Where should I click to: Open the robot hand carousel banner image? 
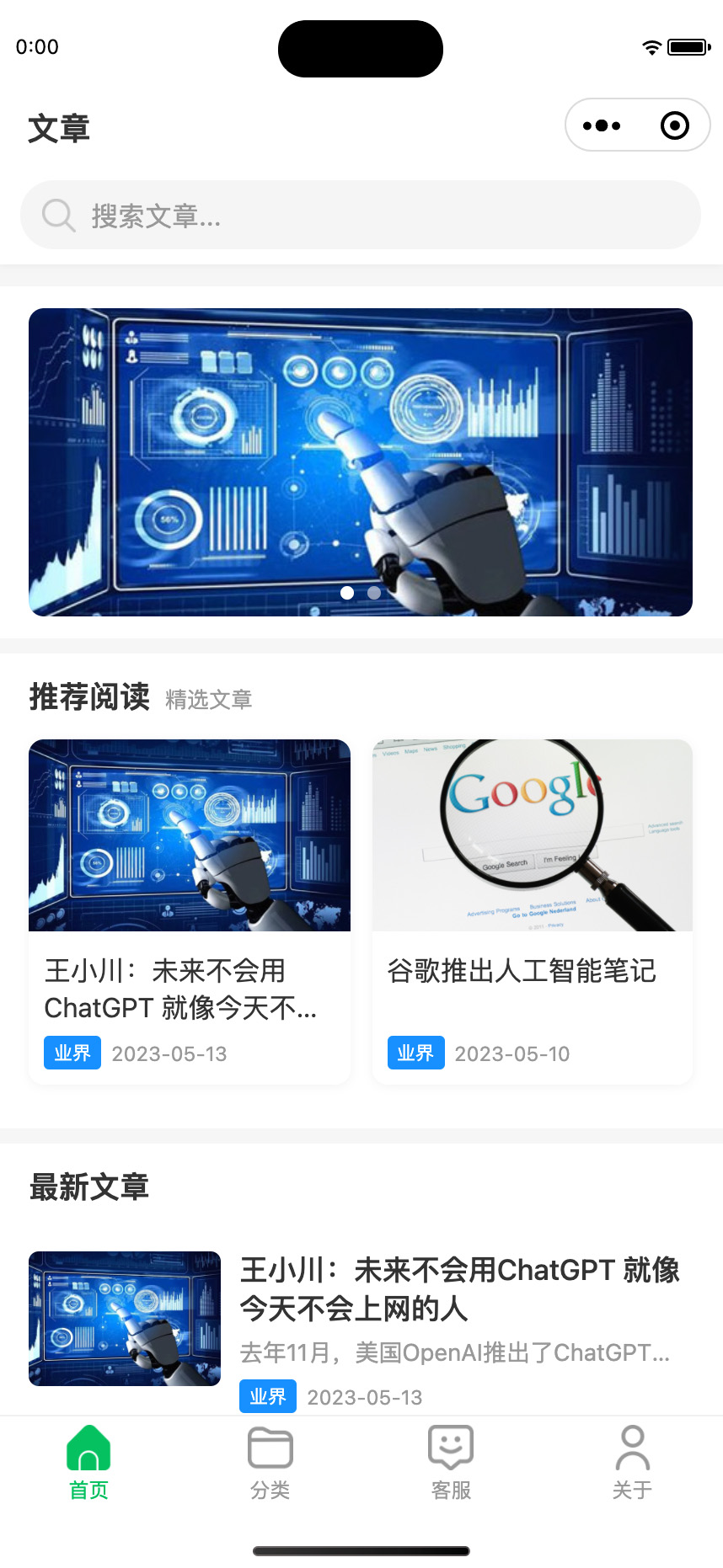point(361,461)
